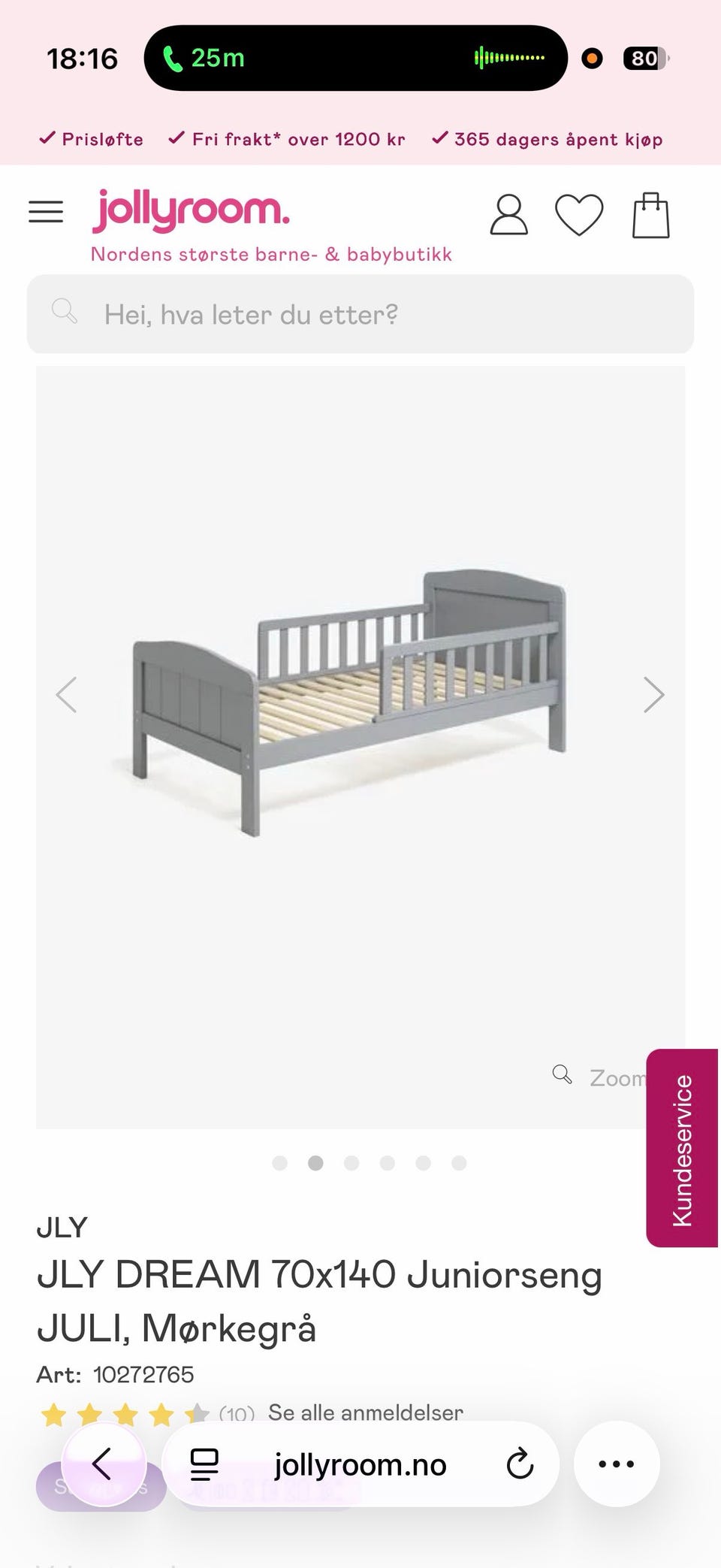Open the shopping bag
Viewport: 721px width, 1568px height.
[650, 215]
